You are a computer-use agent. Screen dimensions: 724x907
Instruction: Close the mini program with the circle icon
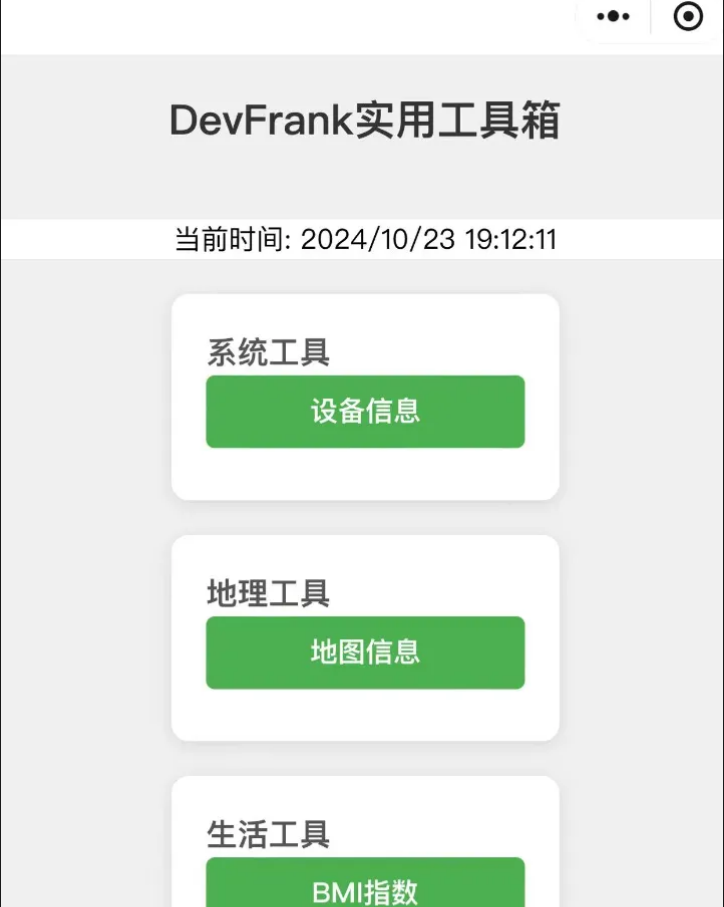(688, 17)
